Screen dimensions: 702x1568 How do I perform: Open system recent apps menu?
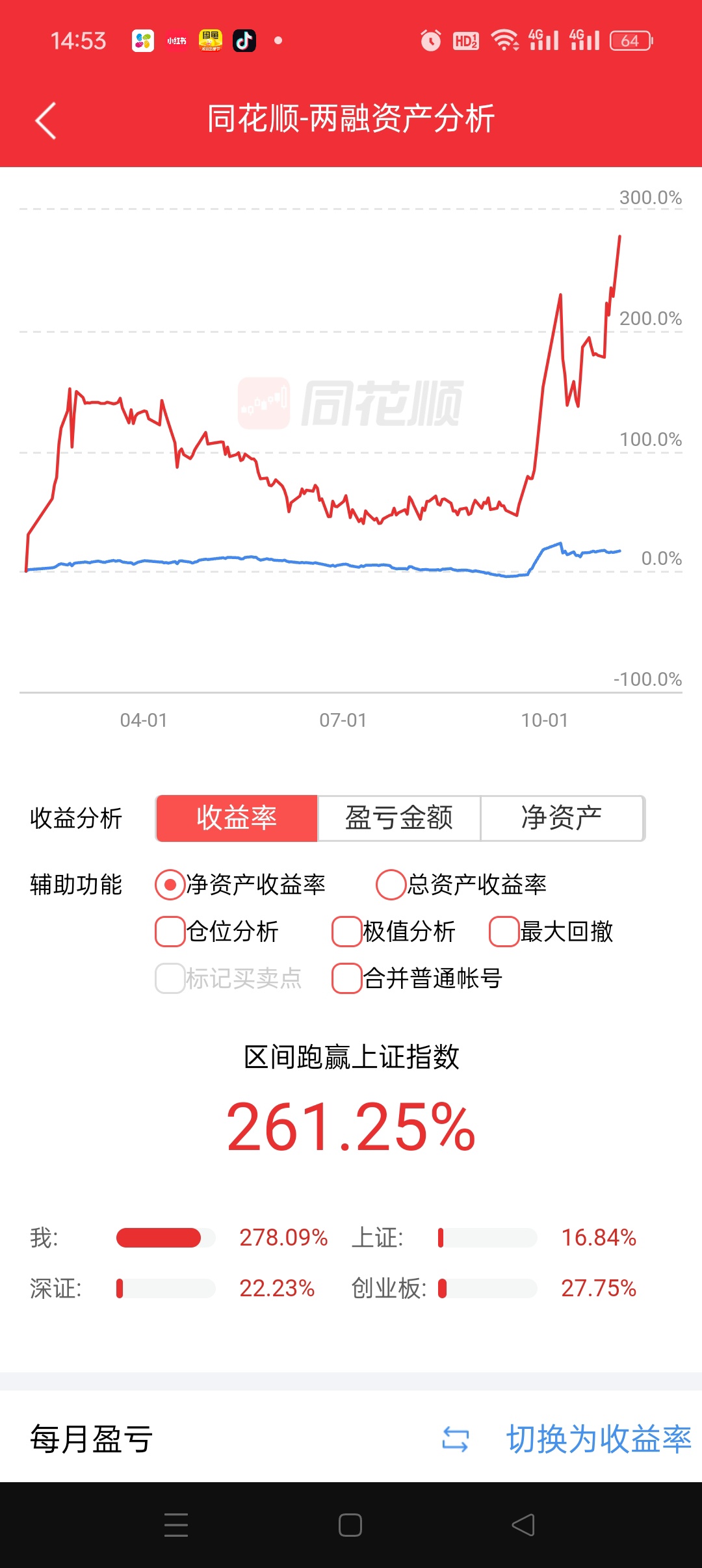click(176, 1525)
